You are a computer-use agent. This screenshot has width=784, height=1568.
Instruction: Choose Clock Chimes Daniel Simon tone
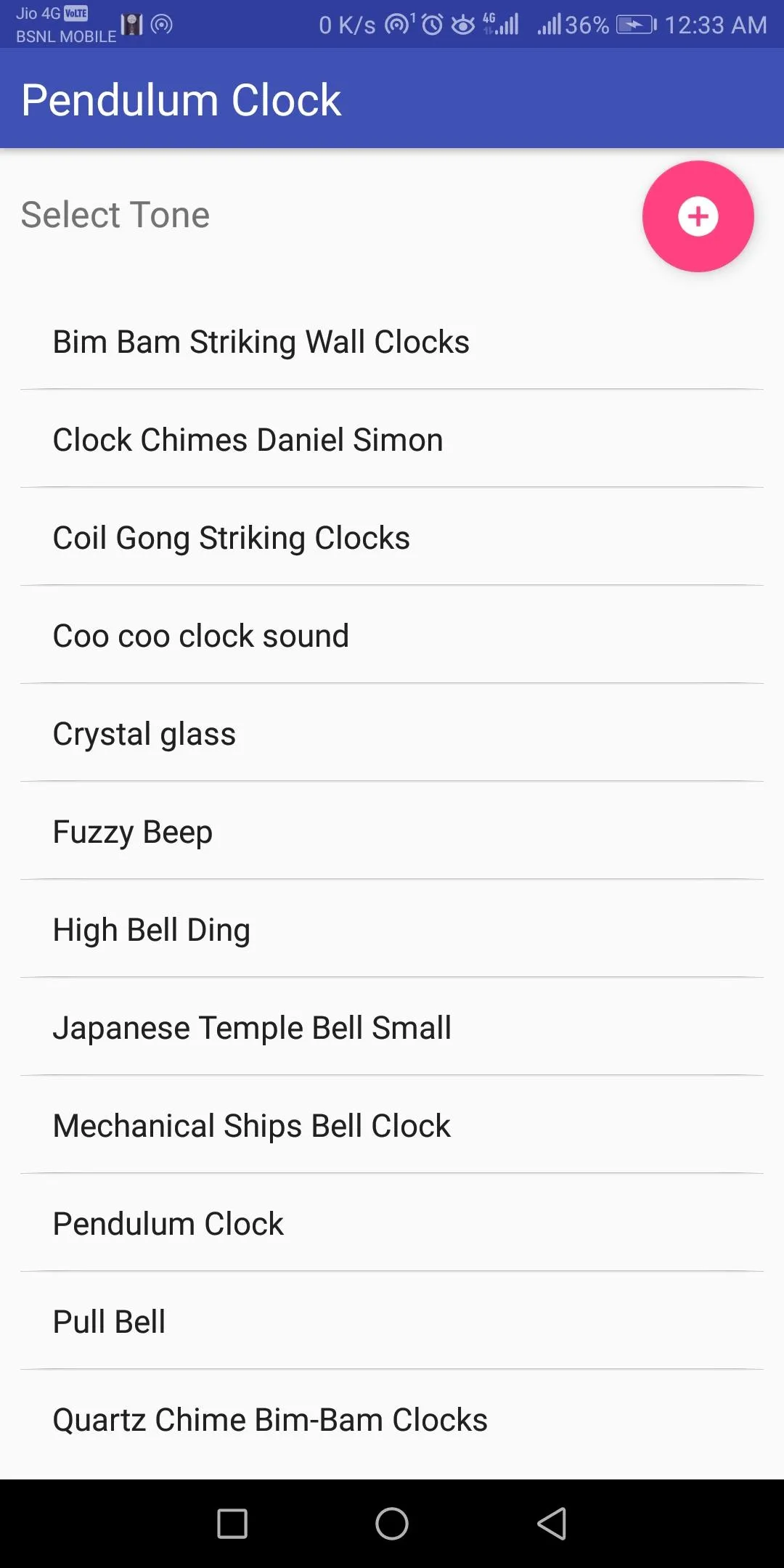coord(392,439)
